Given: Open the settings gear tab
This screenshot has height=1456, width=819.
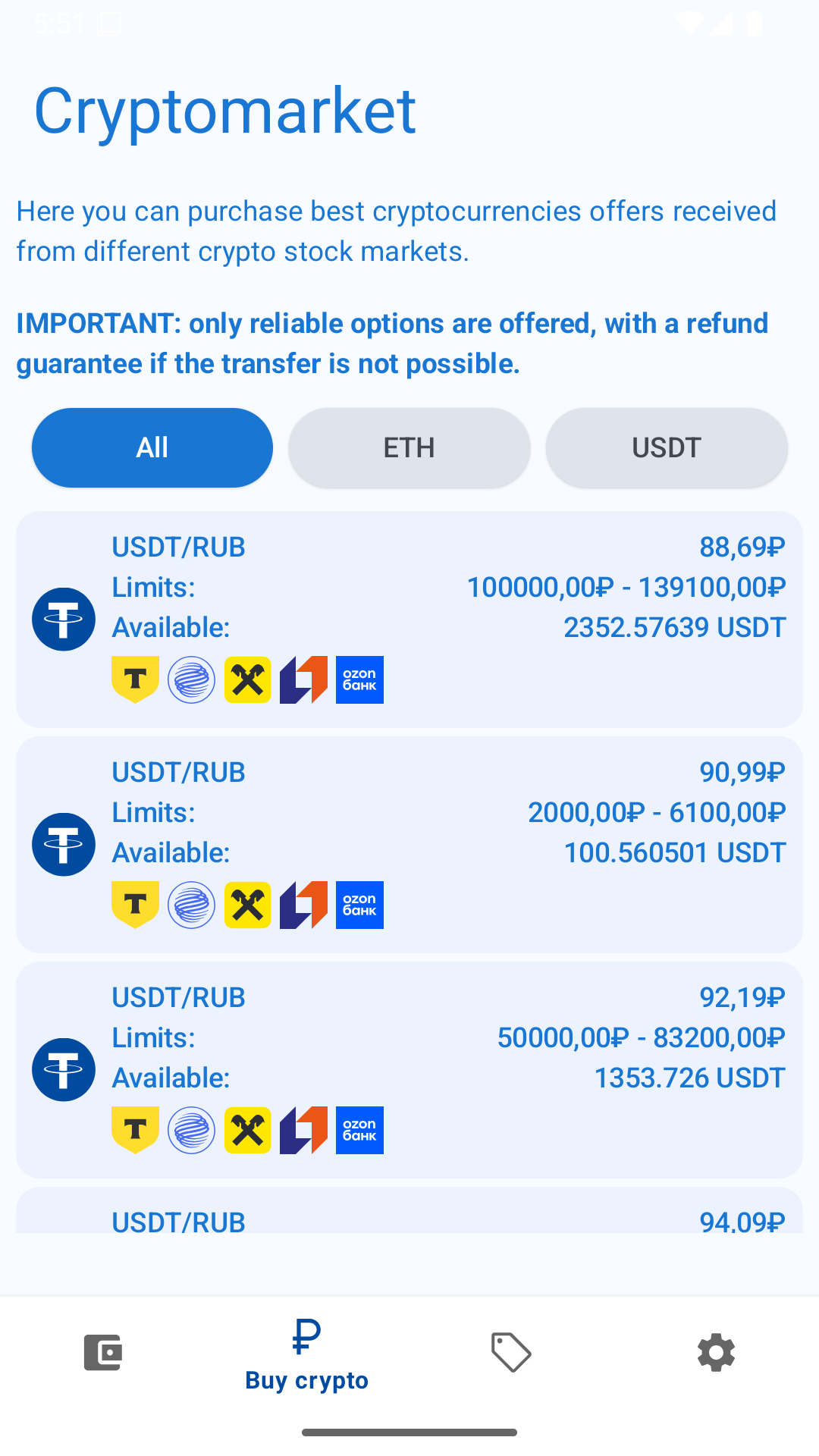Looking at the screenshot, I should click(x=716, y=1353).
